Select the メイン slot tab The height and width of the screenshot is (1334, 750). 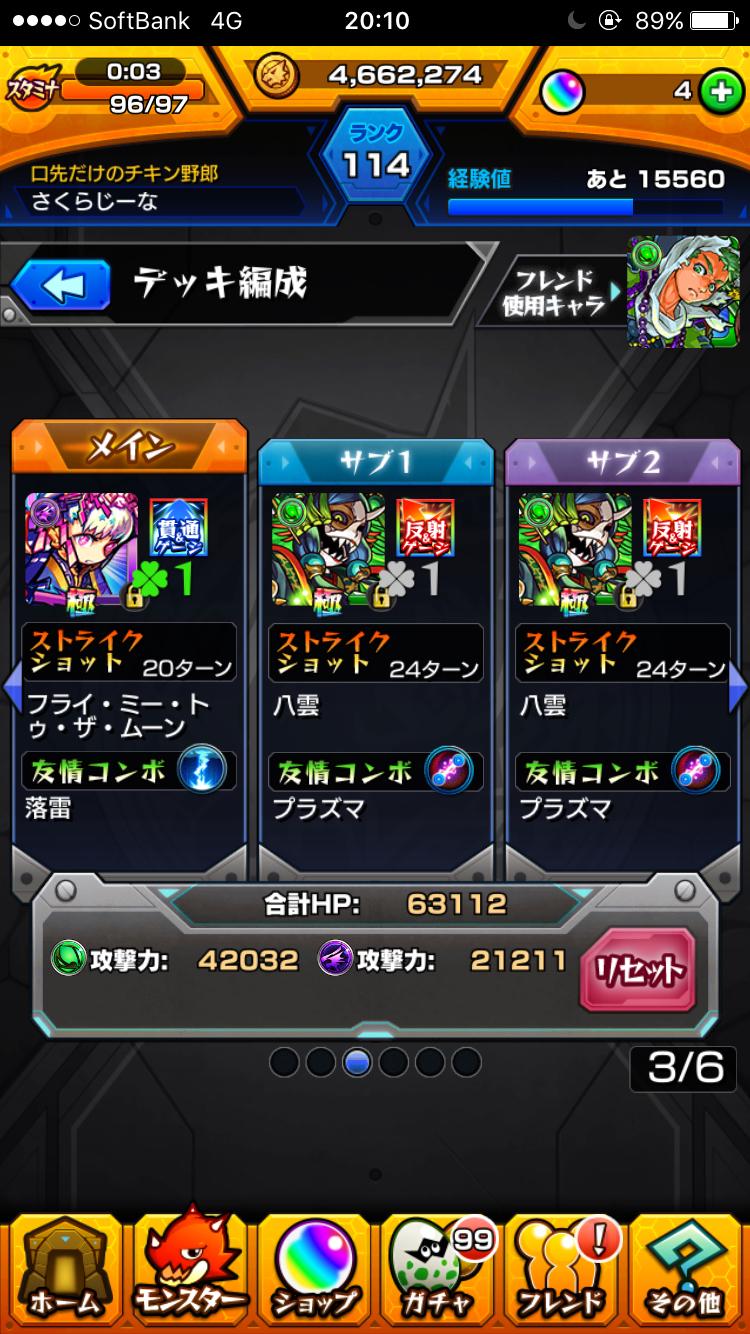[x=128, y=448]
